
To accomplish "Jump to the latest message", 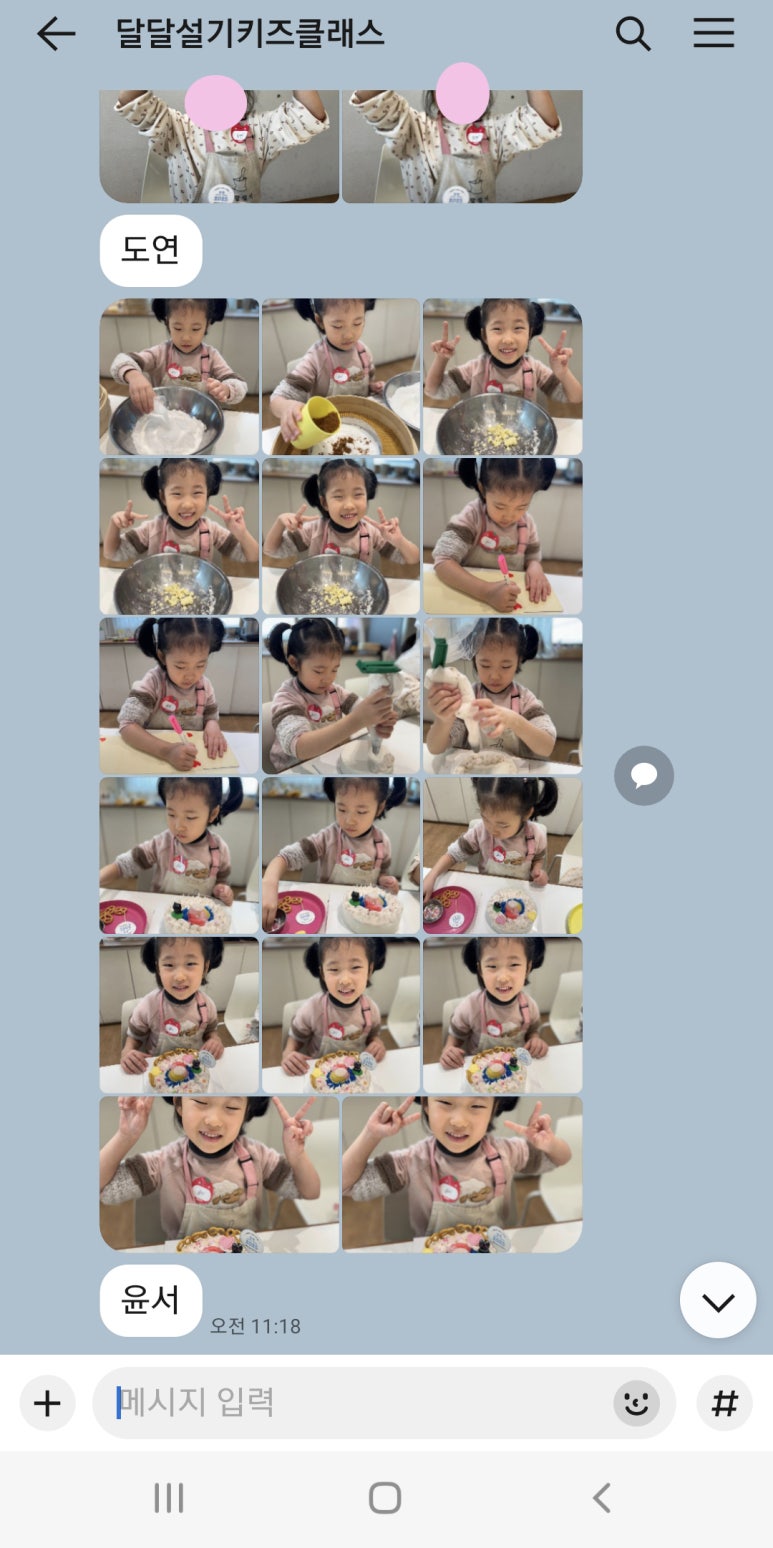I will (717, 1300).
